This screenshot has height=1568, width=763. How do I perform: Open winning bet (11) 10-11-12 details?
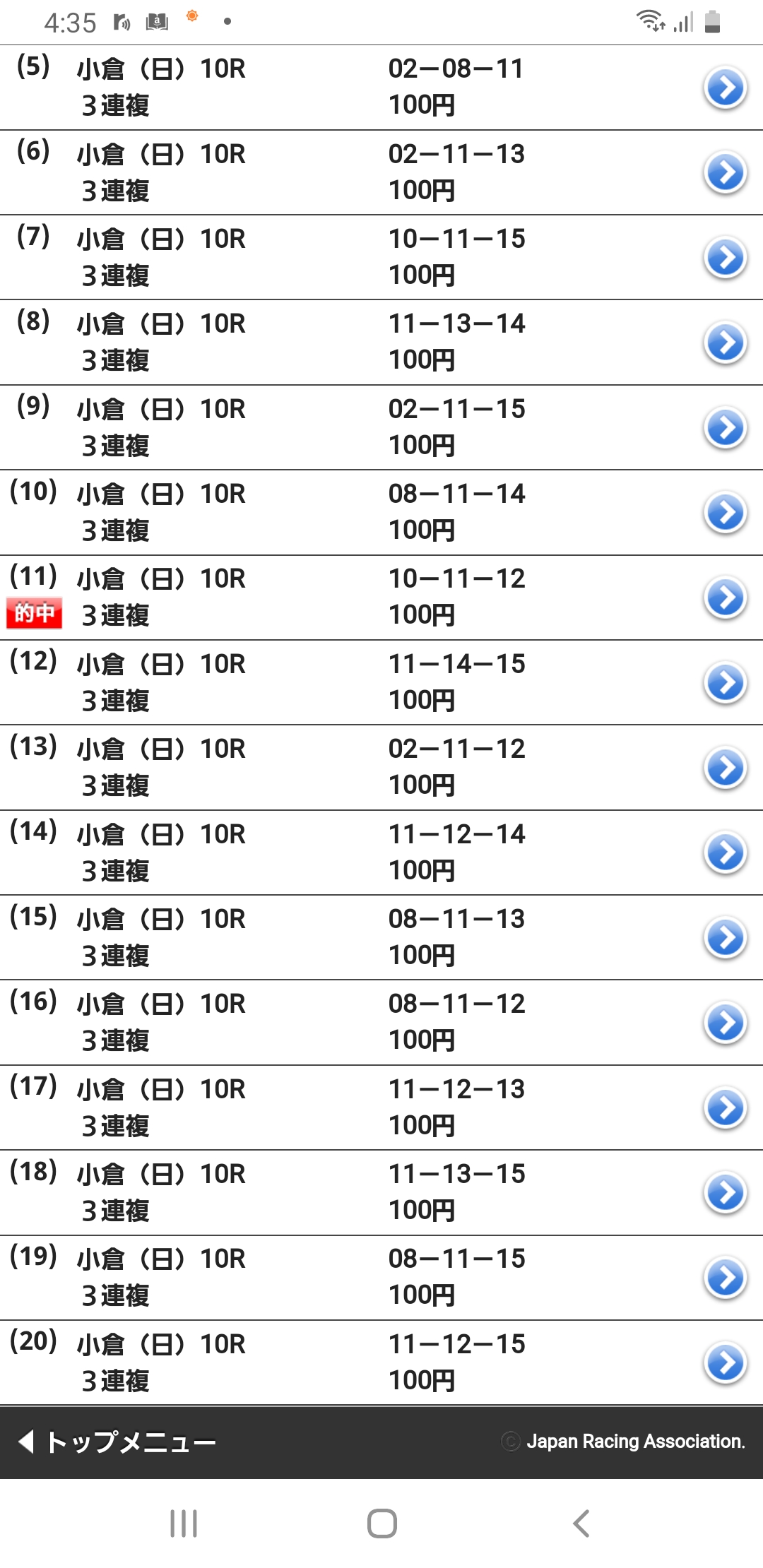tap(725, 598)
